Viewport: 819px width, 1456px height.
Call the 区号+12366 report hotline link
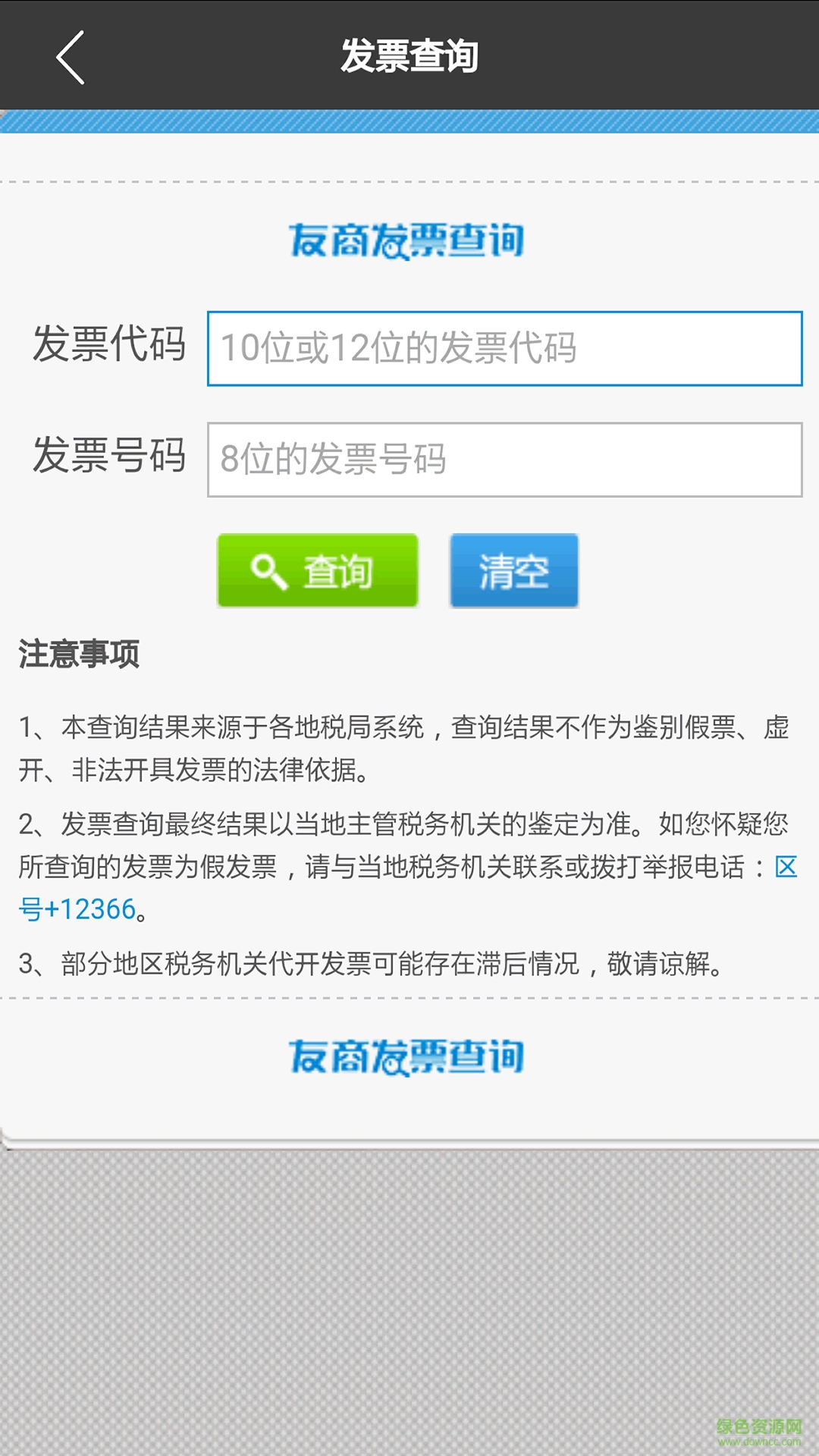pos(78,908)
